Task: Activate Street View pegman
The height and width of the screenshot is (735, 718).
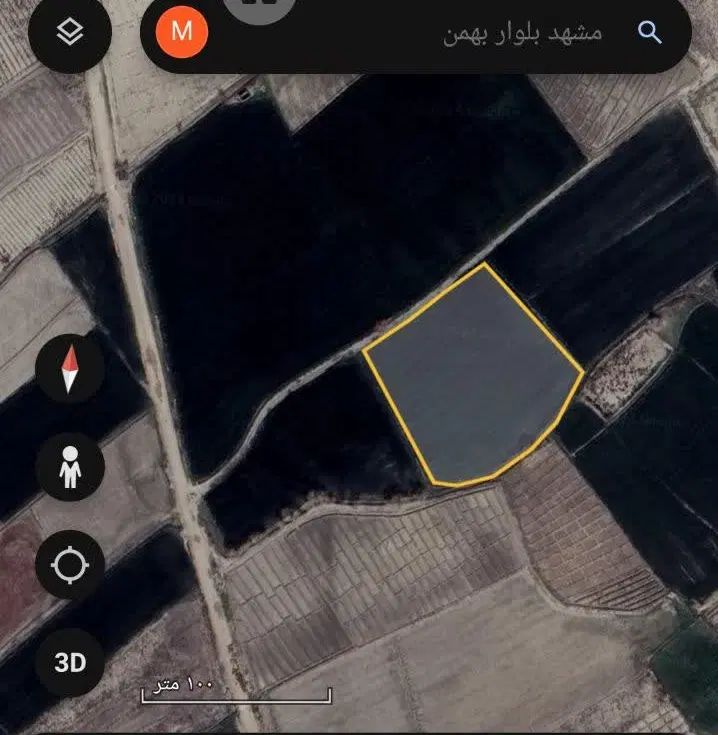Action: click(x=69, y=467)
